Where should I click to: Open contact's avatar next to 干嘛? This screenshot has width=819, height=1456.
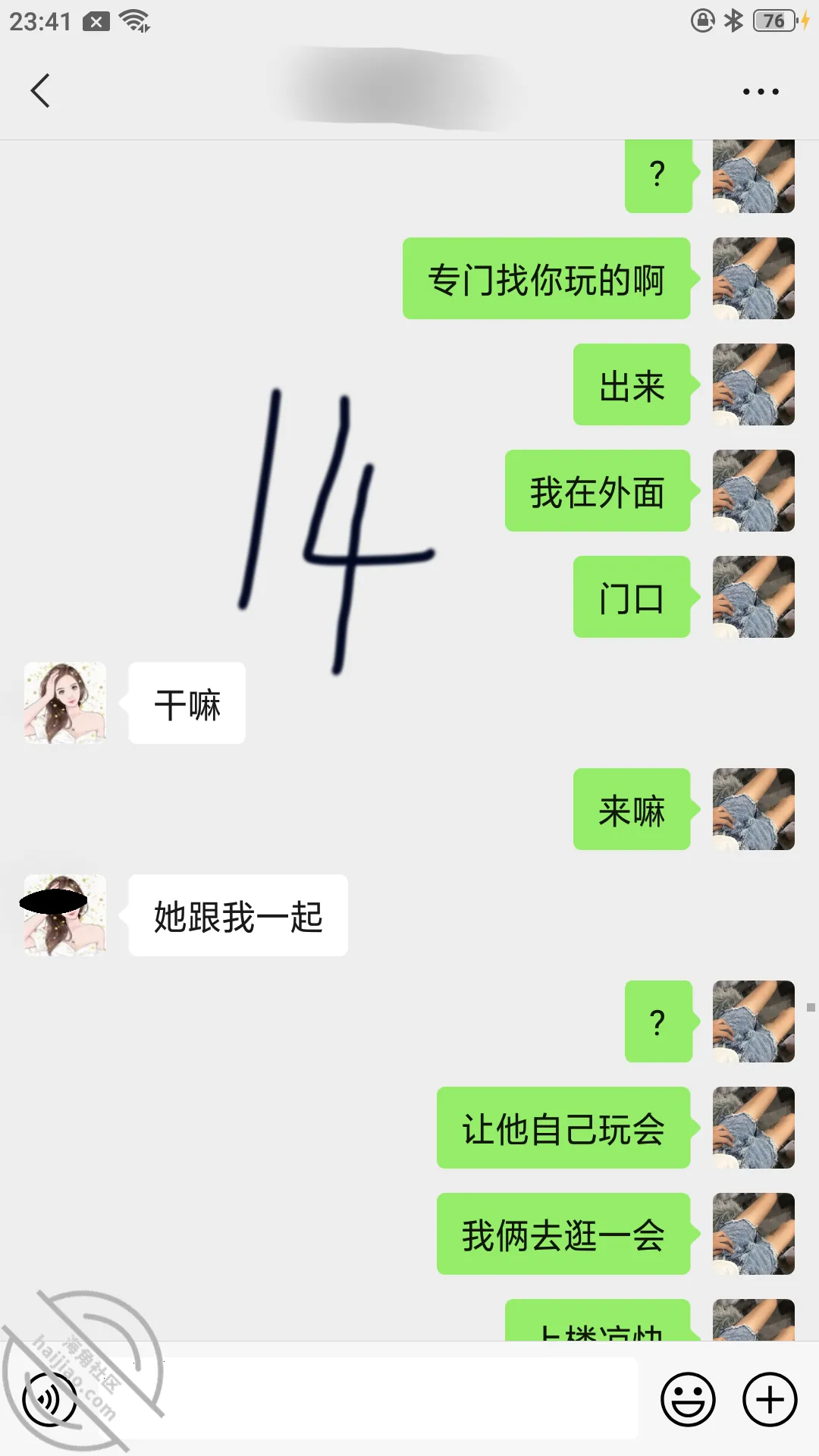[65, 703]
